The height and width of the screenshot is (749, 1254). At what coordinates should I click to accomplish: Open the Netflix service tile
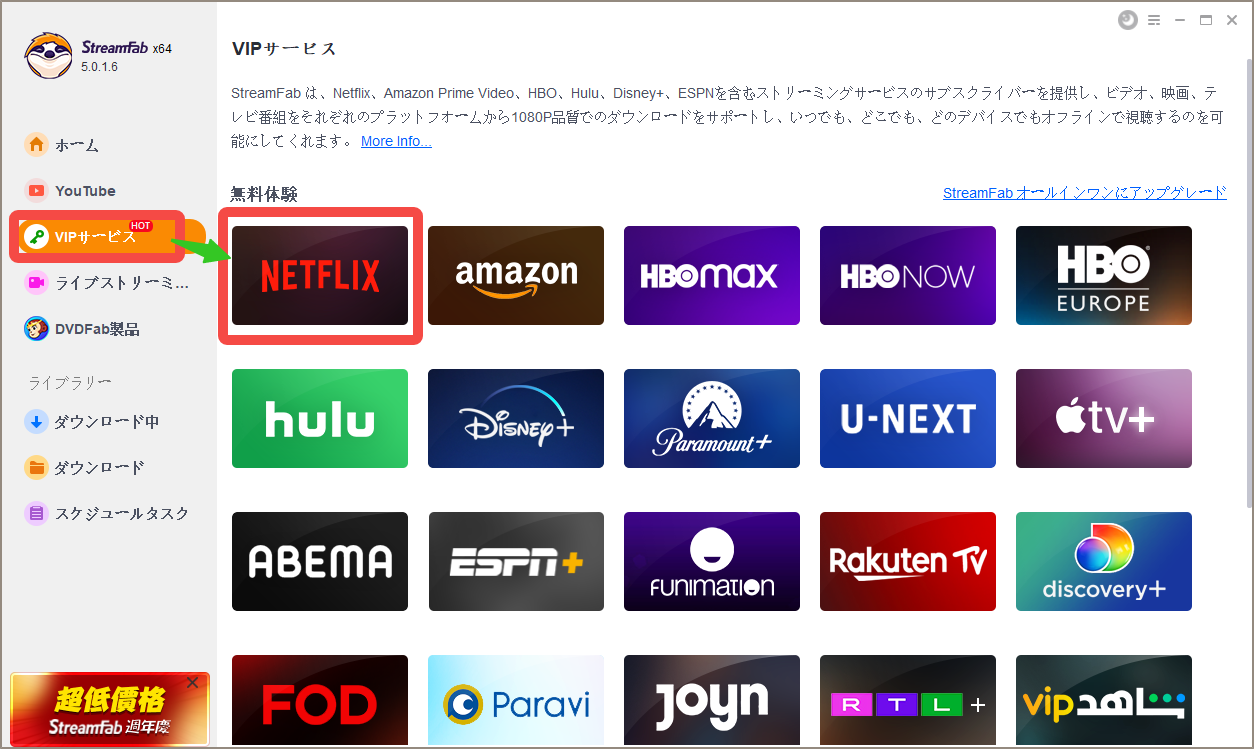pos(320,275)
